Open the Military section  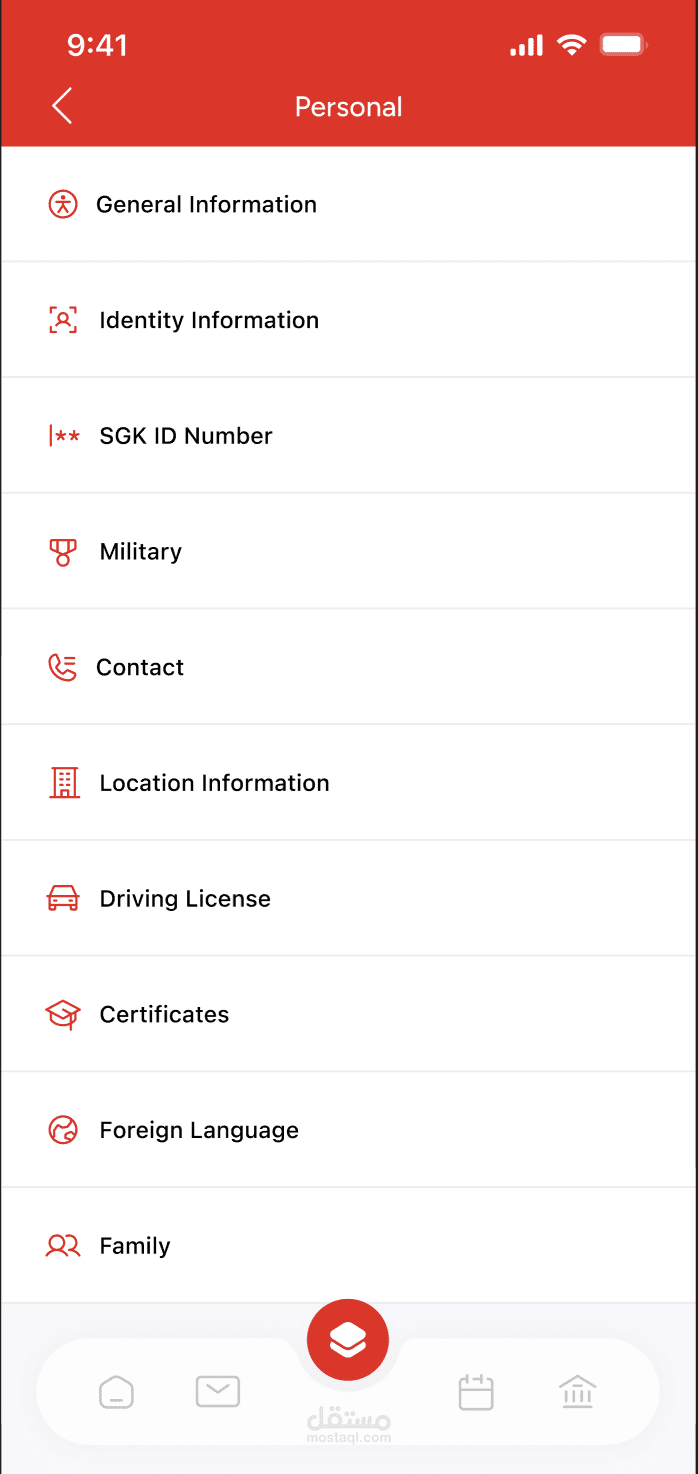pos(349,551)
